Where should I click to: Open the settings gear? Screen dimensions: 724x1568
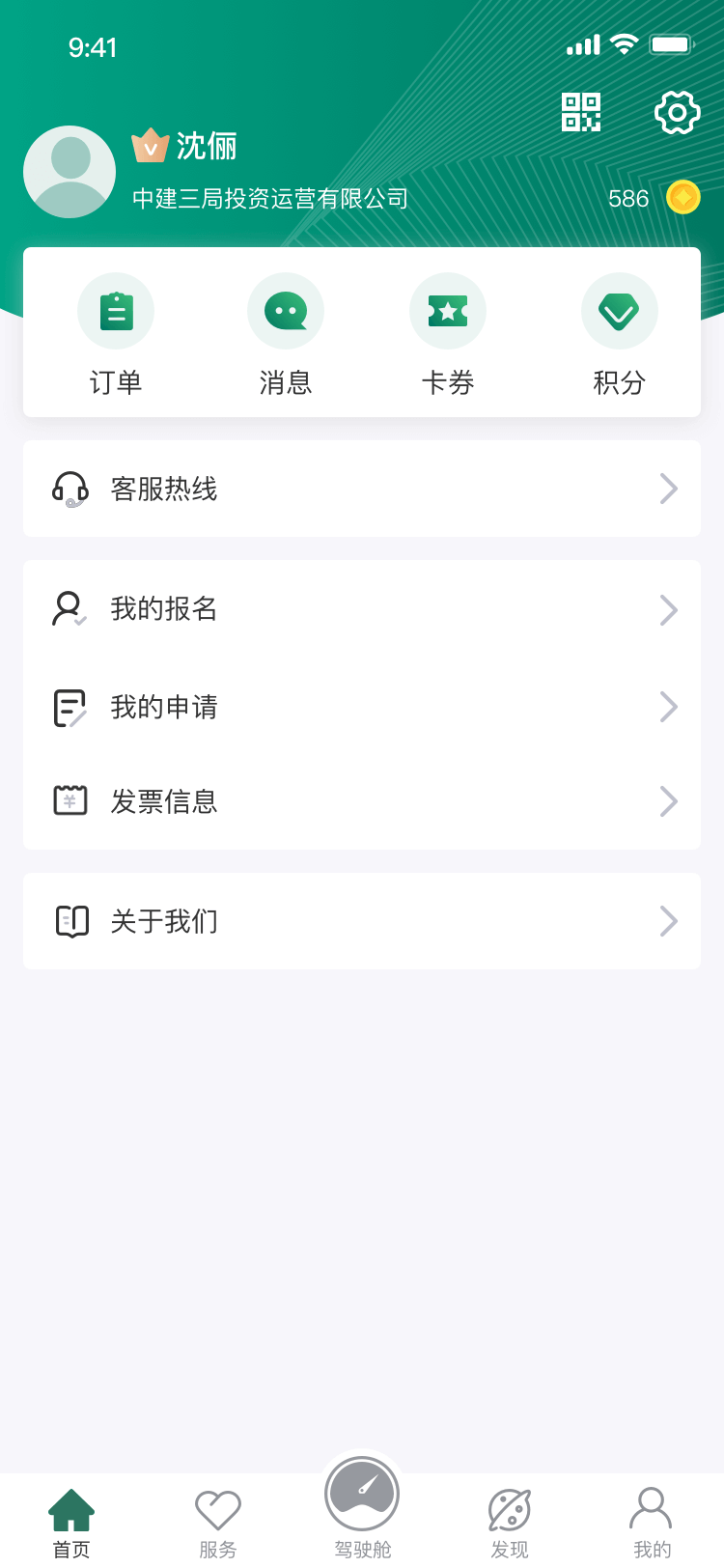tap(677, 113)
